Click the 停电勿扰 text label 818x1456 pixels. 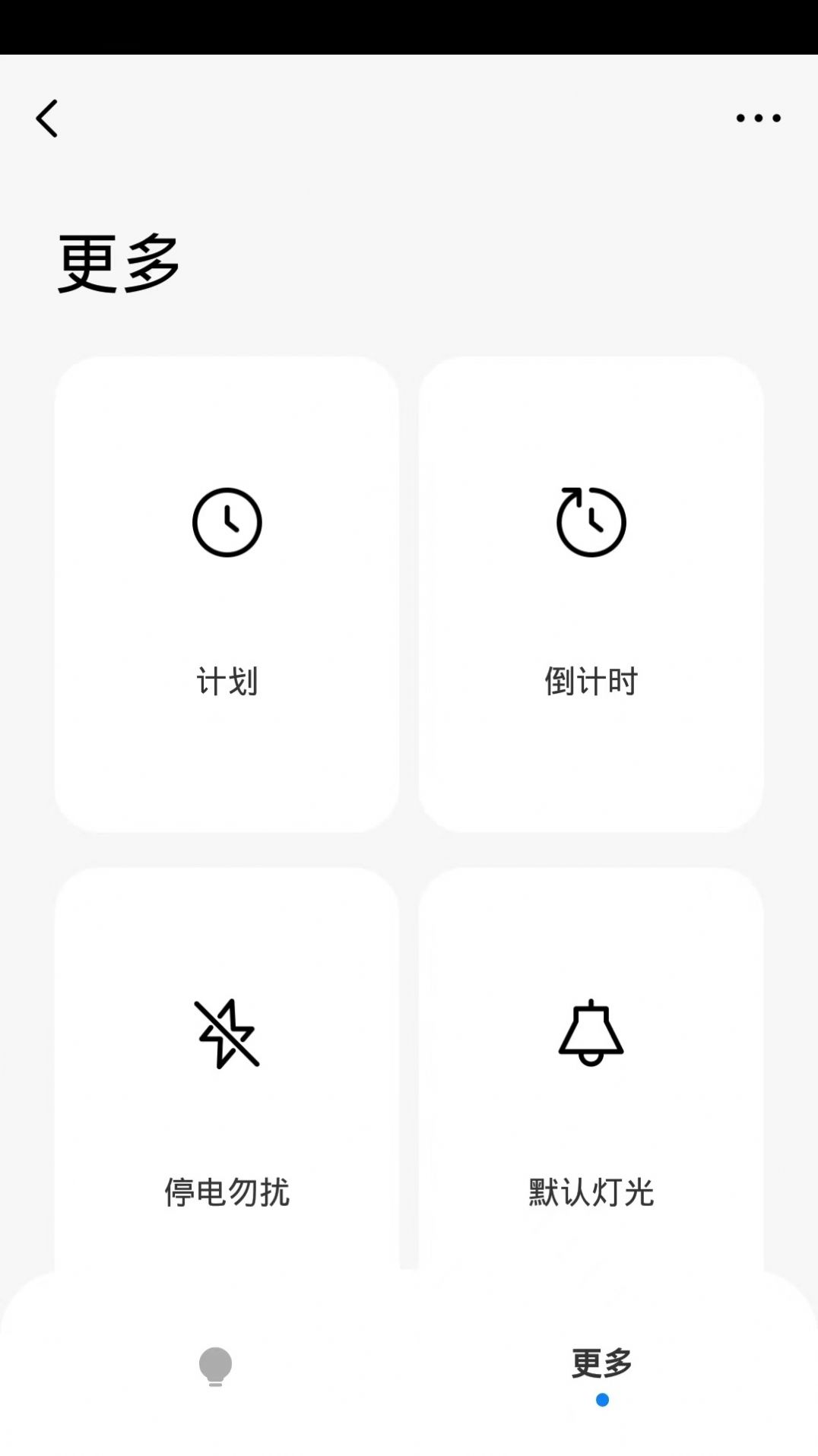[227, 1192]
